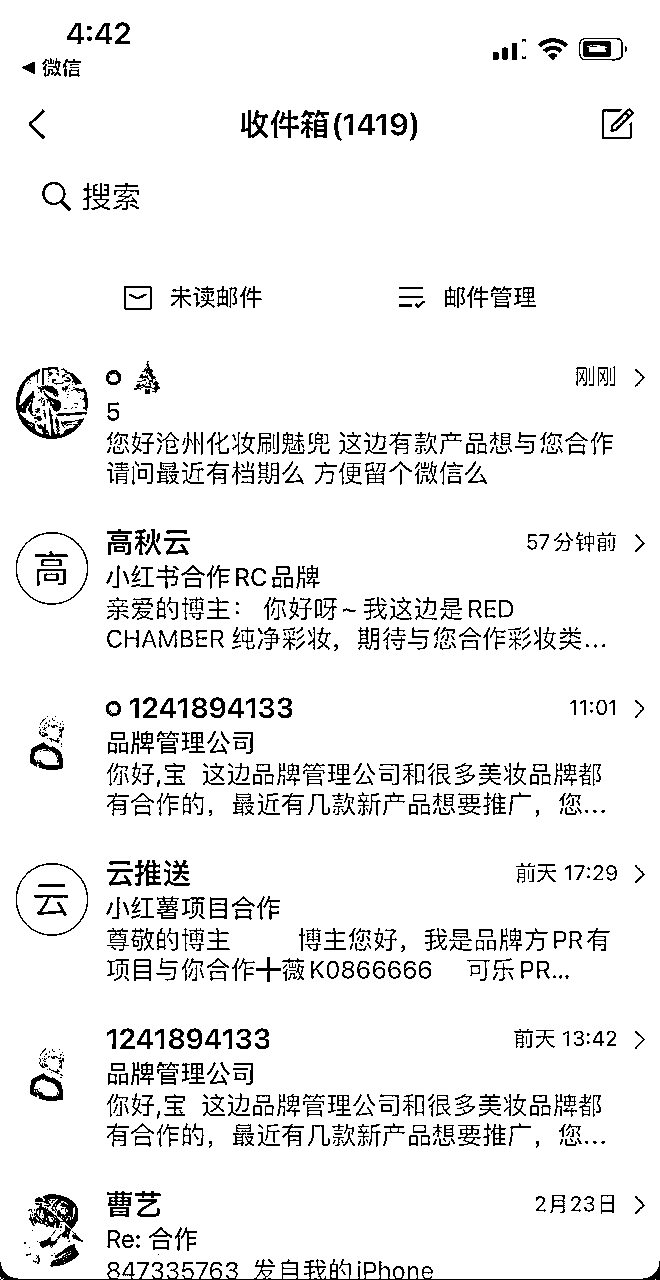Show 未读邮件 unread mails
The height and width of the screenshot is (1280, 660).
point(192,297)
